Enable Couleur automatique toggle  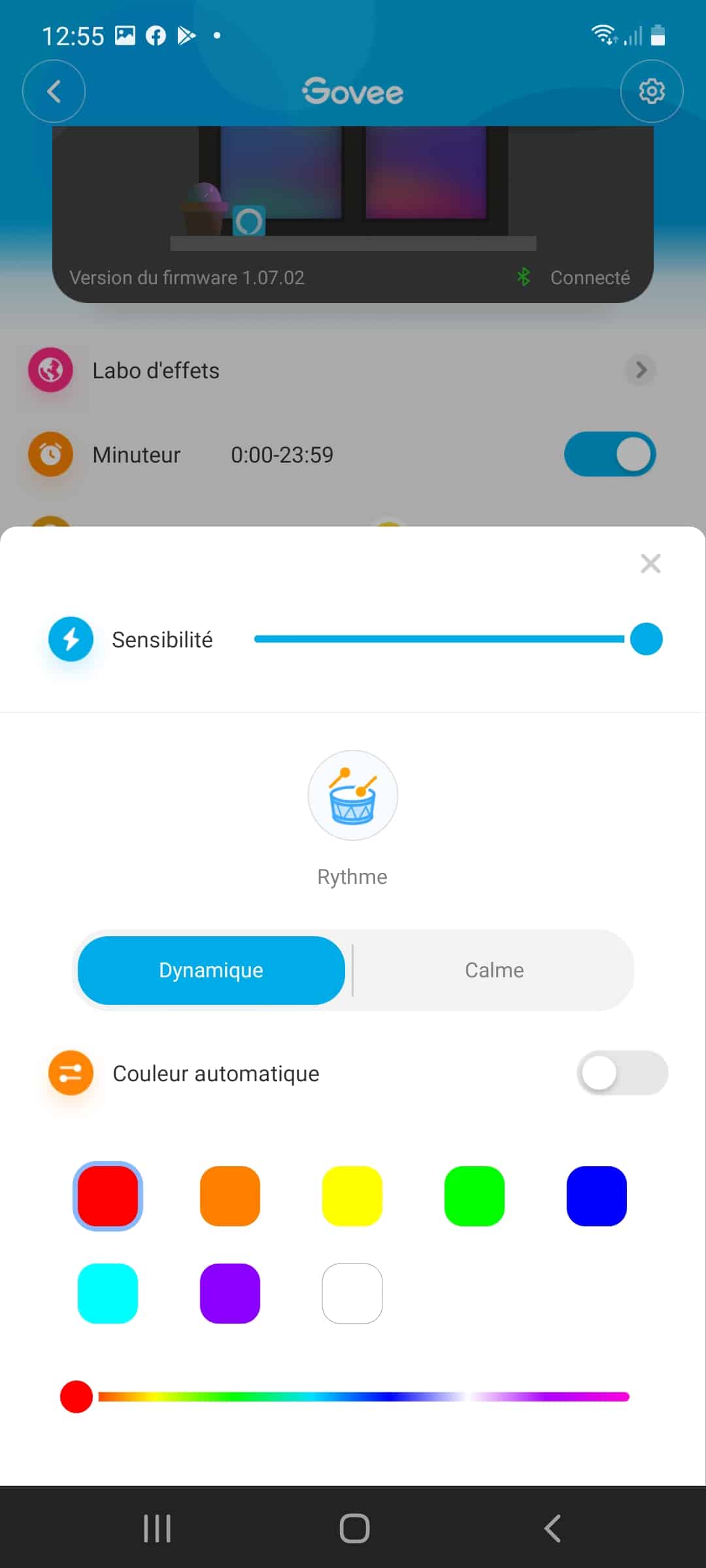pyautogui.click(x=622, y=1073)
